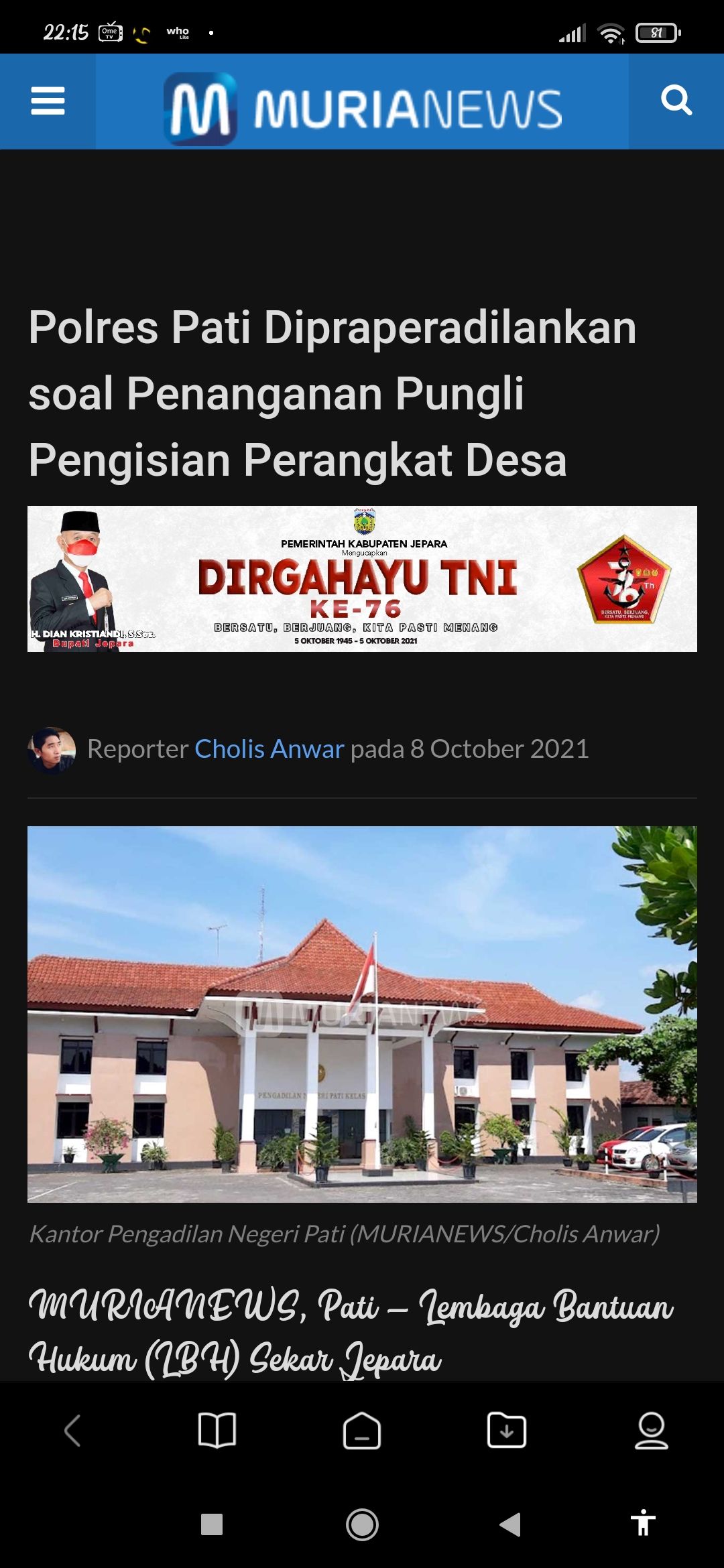Open the search icon
This screenshot has height=1568, width=724.
[676, 101]
